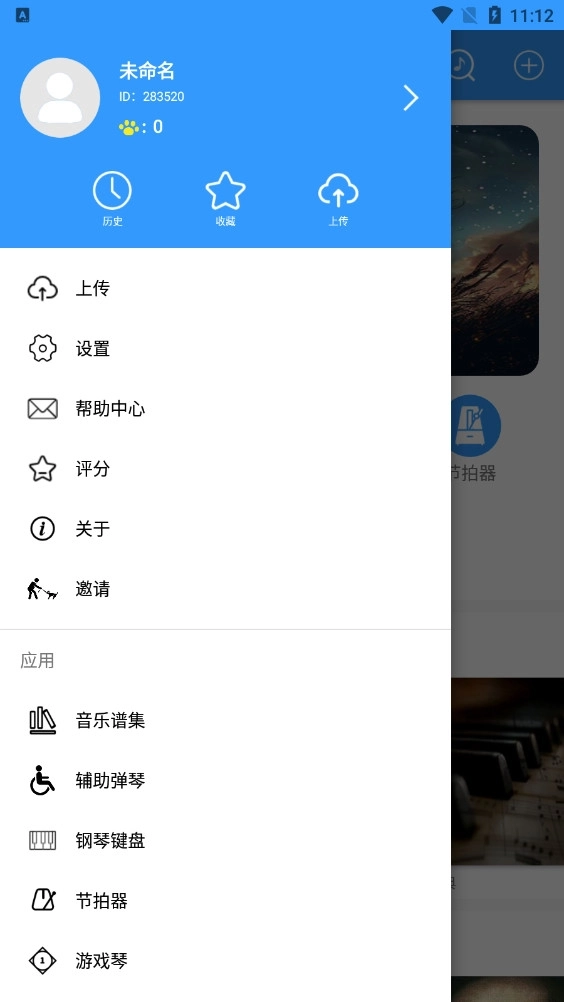Tap the 上传 cloud icon in the header
This screenshot has width=564, height=1002.
pyautogui.click(x=338, y=199)
